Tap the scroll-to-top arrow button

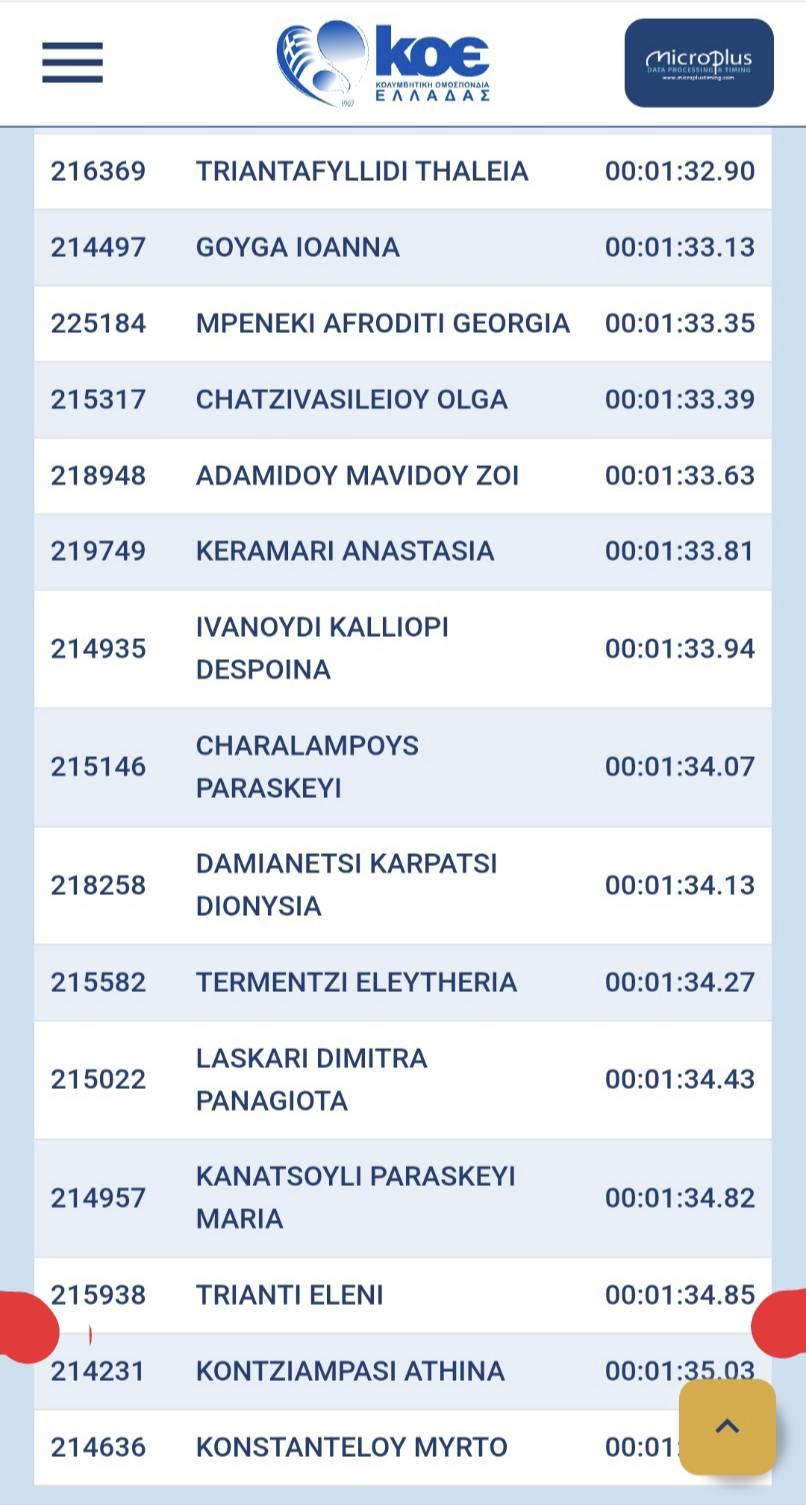coord(727,1427)
